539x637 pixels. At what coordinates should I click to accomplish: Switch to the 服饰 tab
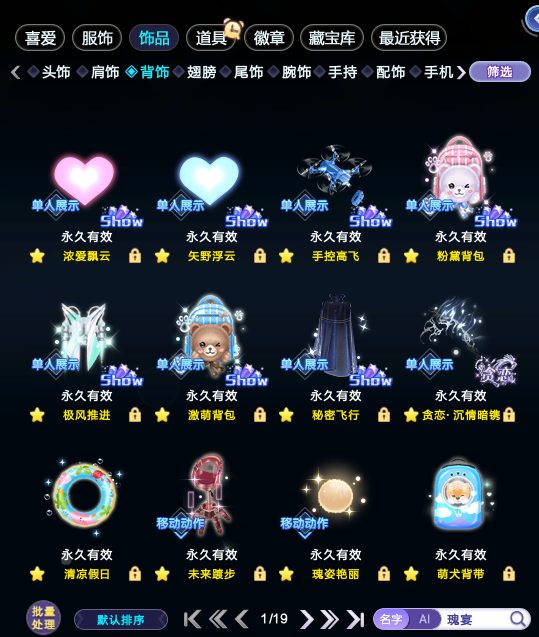97,38
